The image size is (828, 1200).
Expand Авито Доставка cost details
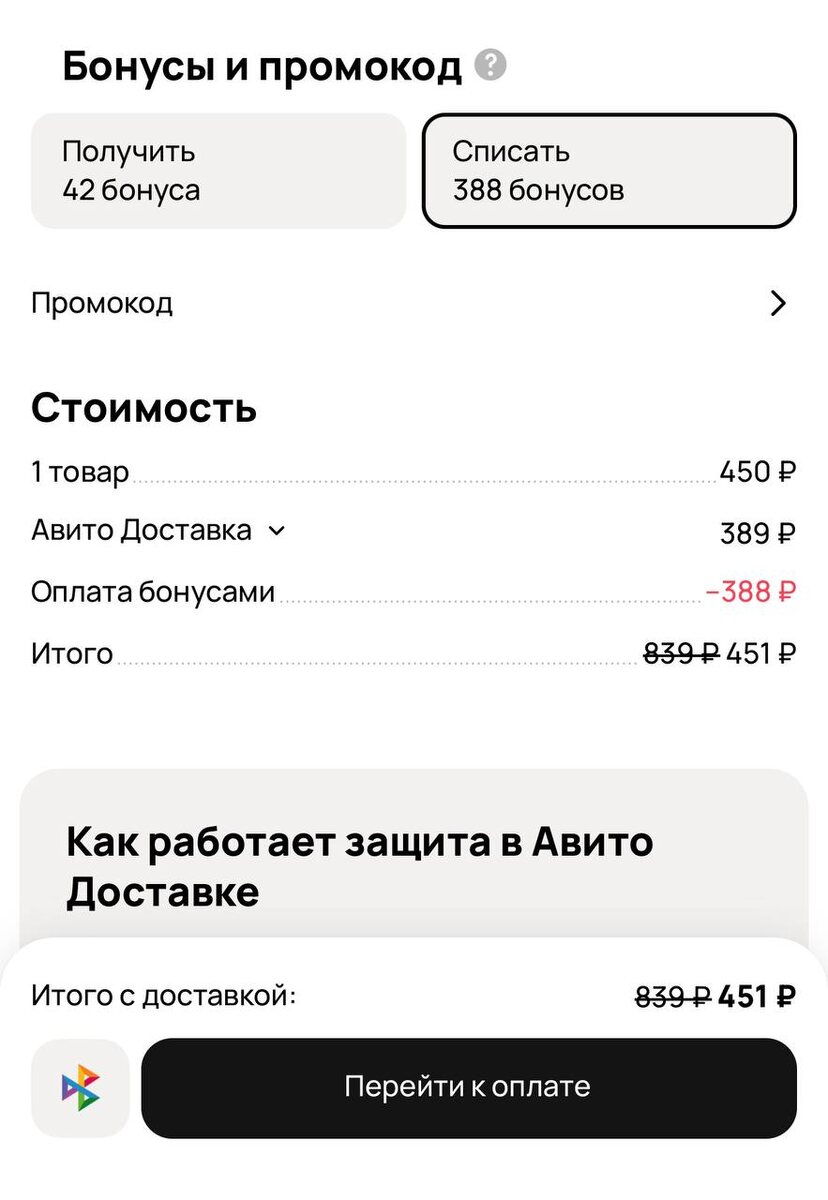(x=276, y=531)
